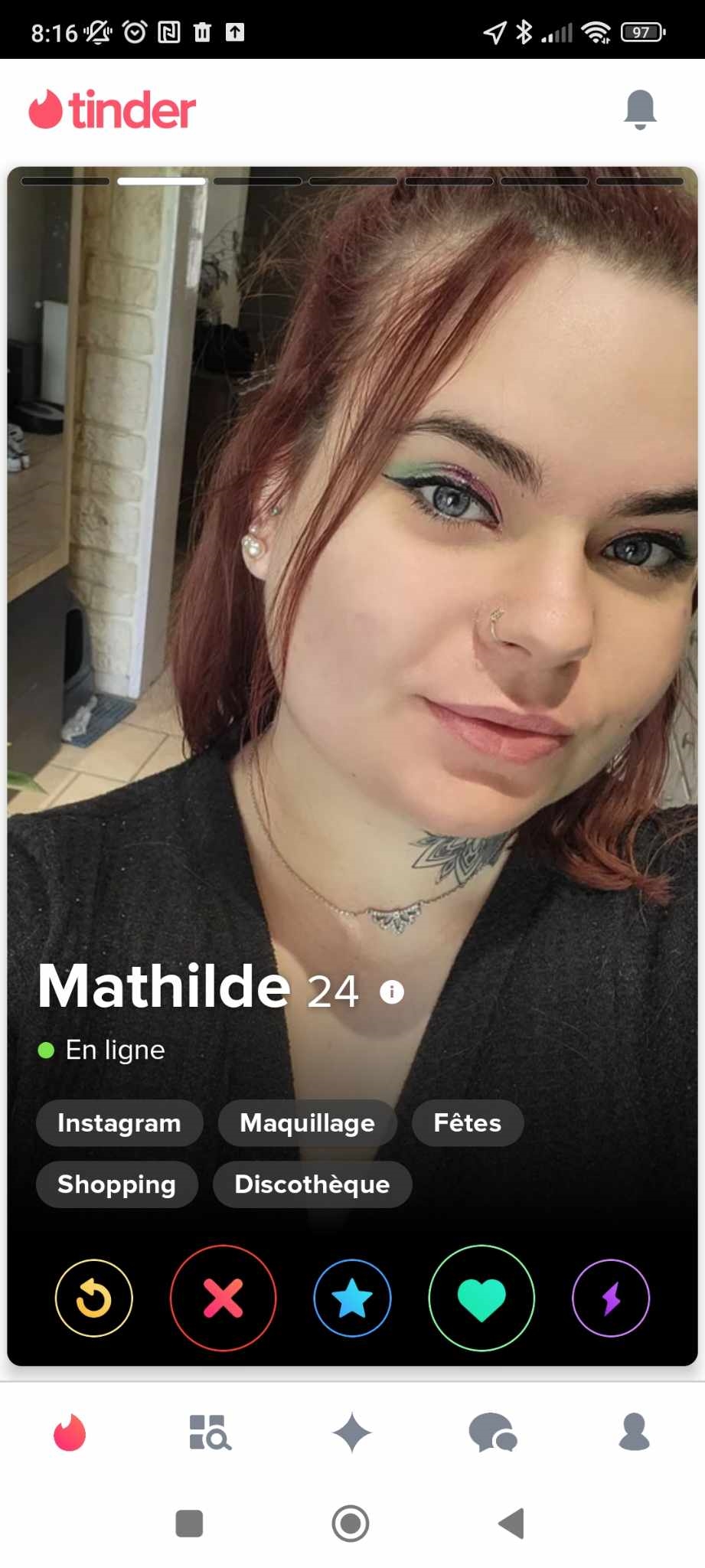The width and height of the screenshot is (705, 1568).
Task: Rewind the last swipe
Action: 94,1298
